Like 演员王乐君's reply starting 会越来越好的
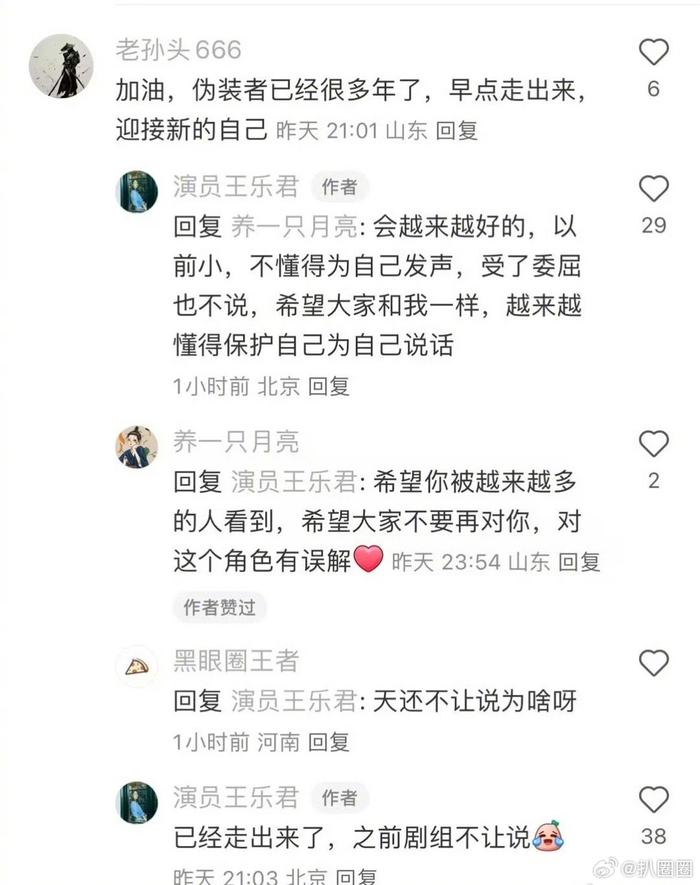 point(653,188)
